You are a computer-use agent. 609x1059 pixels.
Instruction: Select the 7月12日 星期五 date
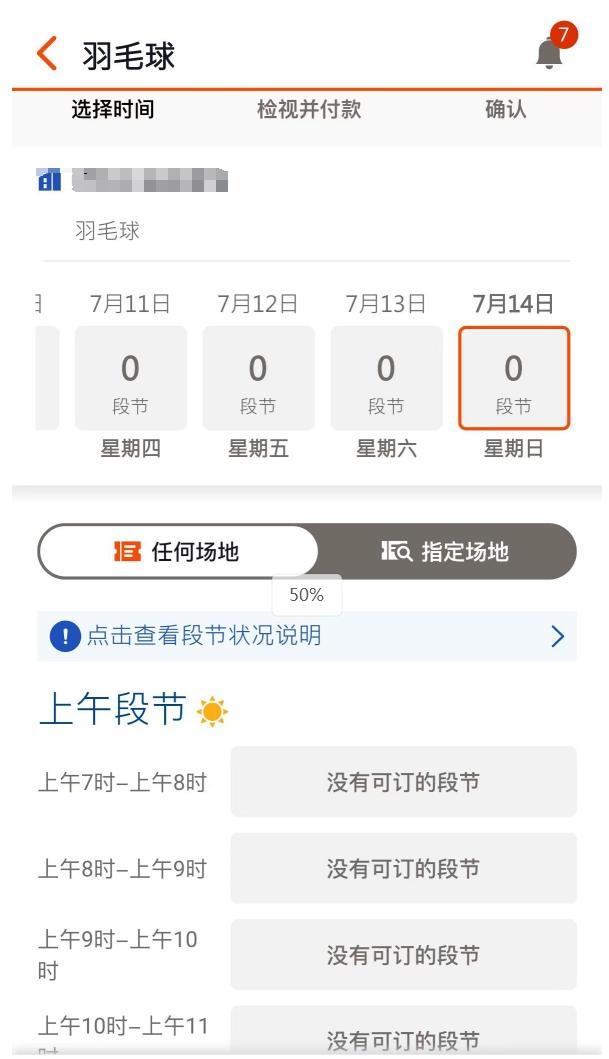click(x=258, y=378)
